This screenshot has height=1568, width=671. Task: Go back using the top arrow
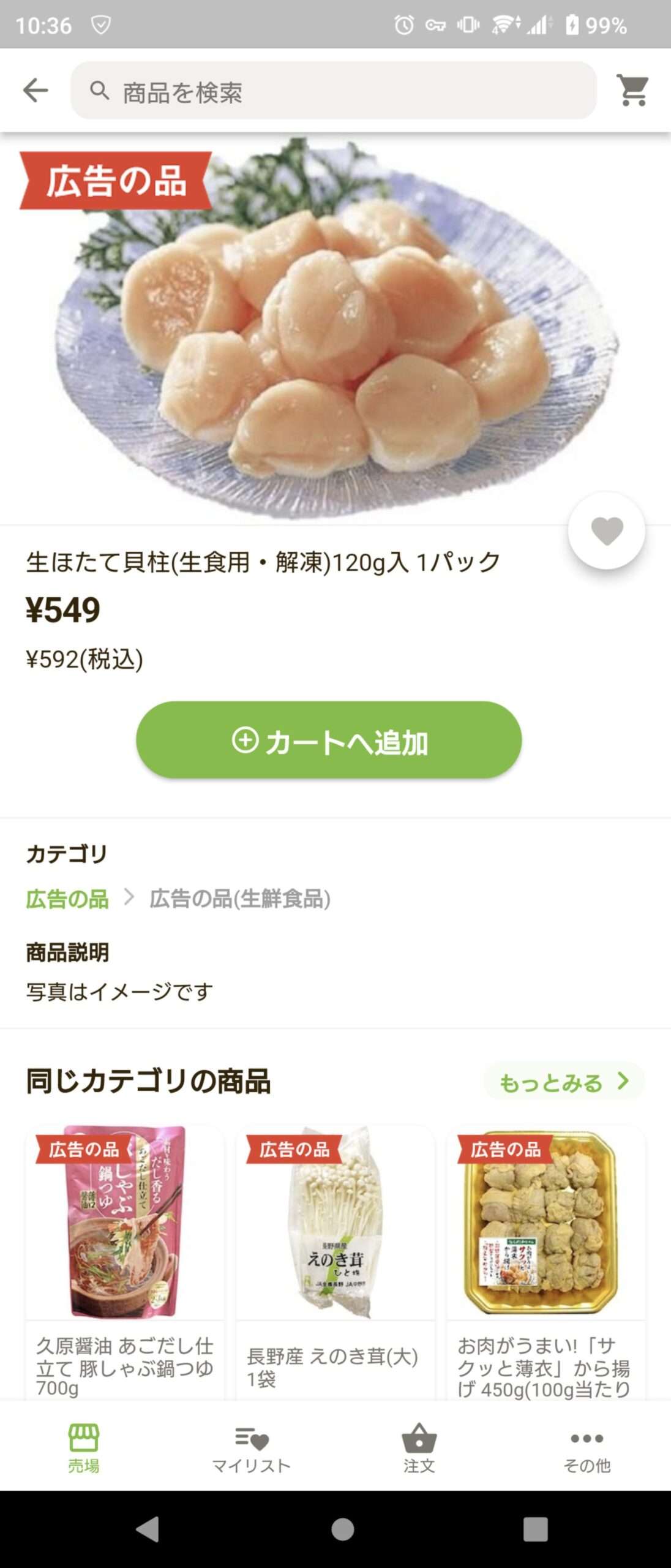[36, 91]
